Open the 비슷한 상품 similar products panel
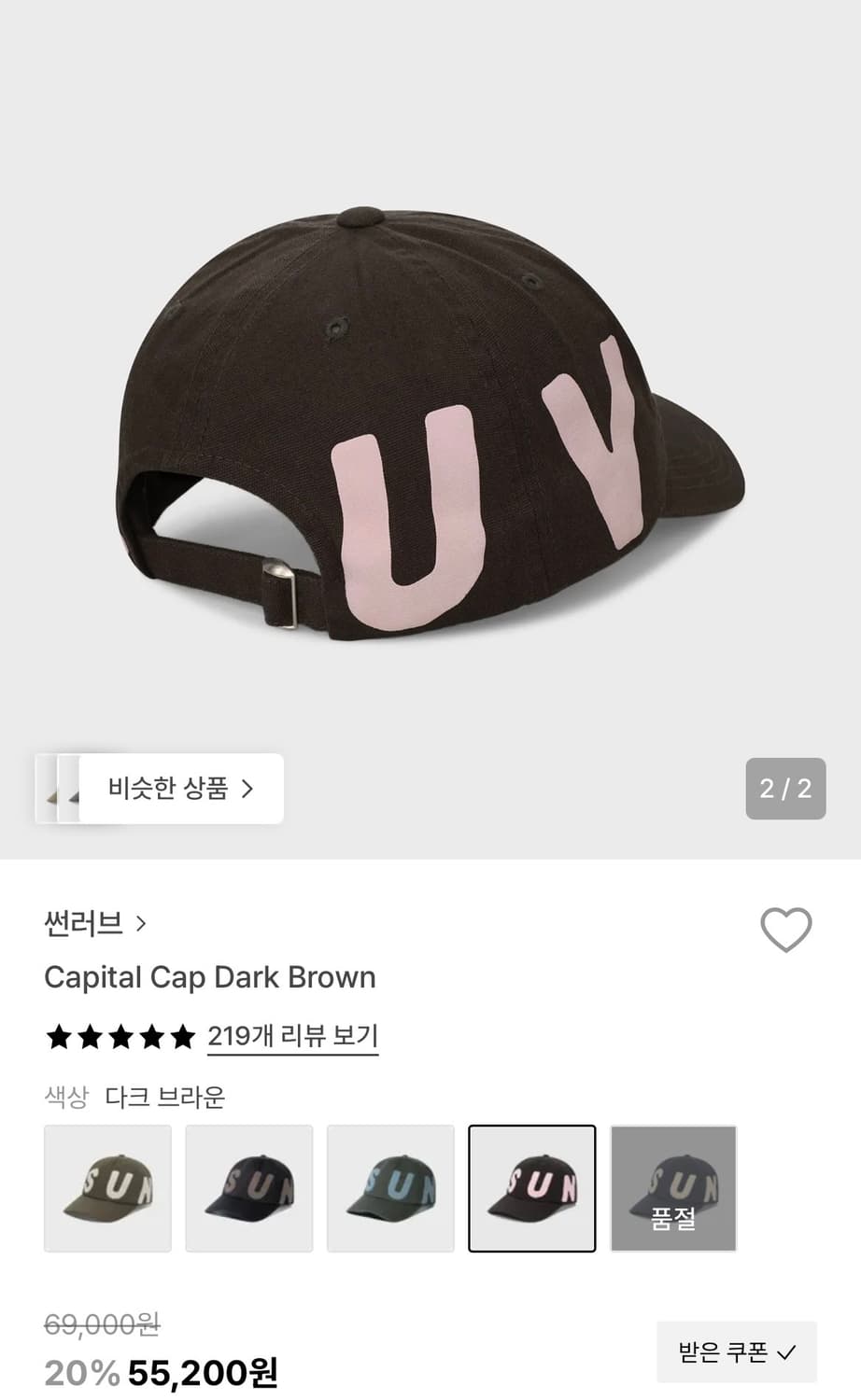The height and width of the screenshot is (1400, 861). (177, 789)
